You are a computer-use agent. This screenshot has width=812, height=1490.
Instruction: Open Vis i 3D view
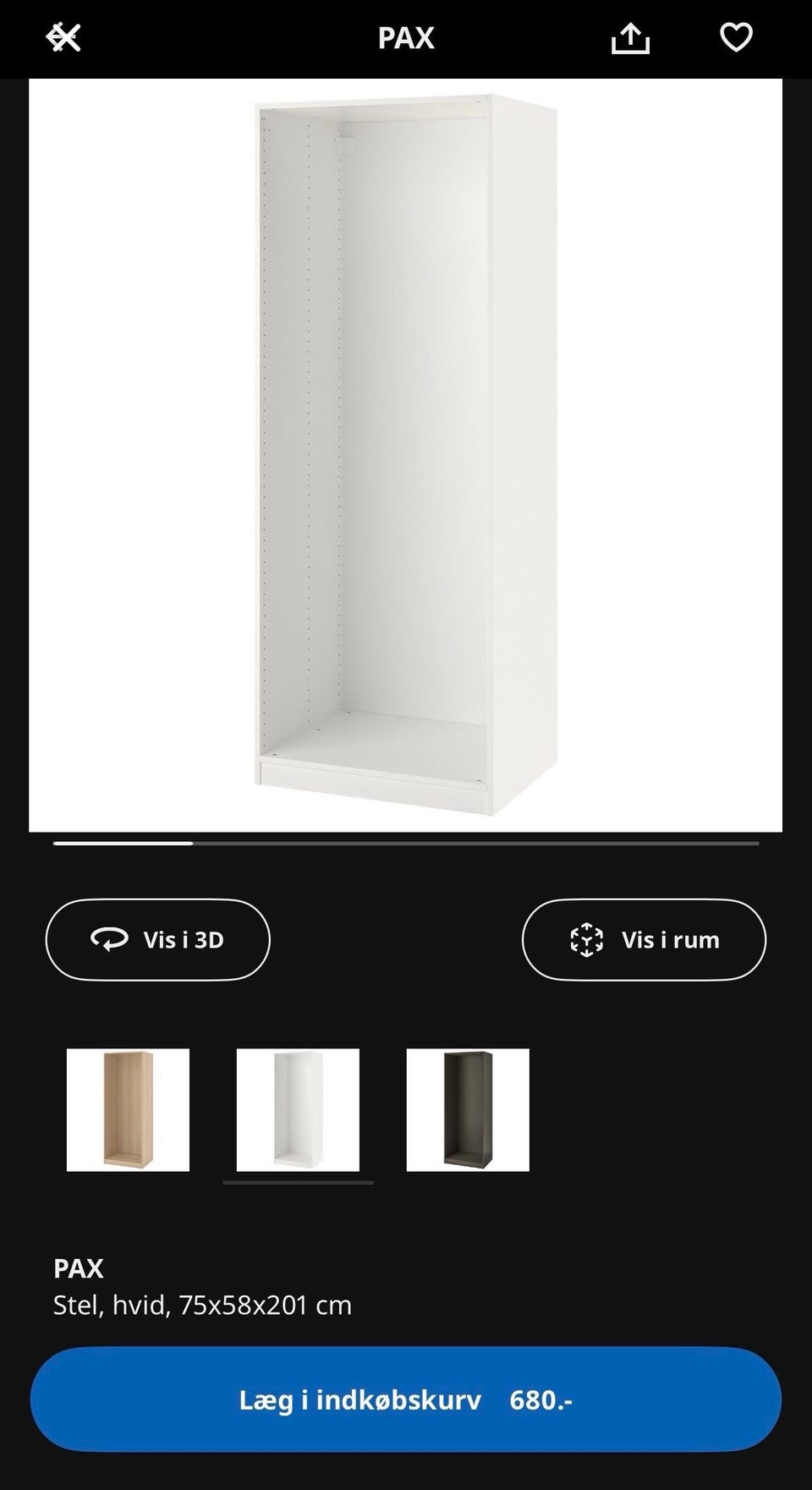(157, 939)
